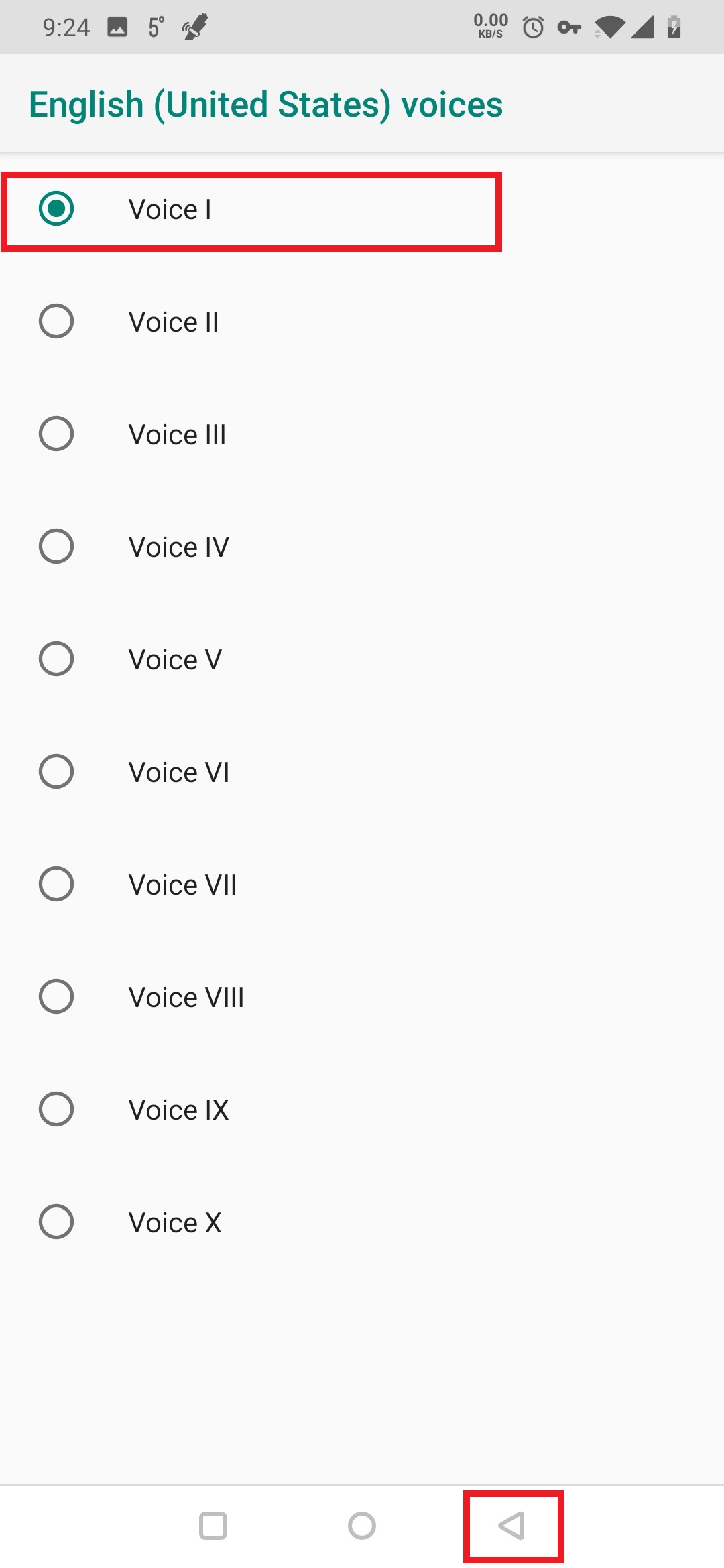Choose the Voice VI option

click(x=56, y=771)
